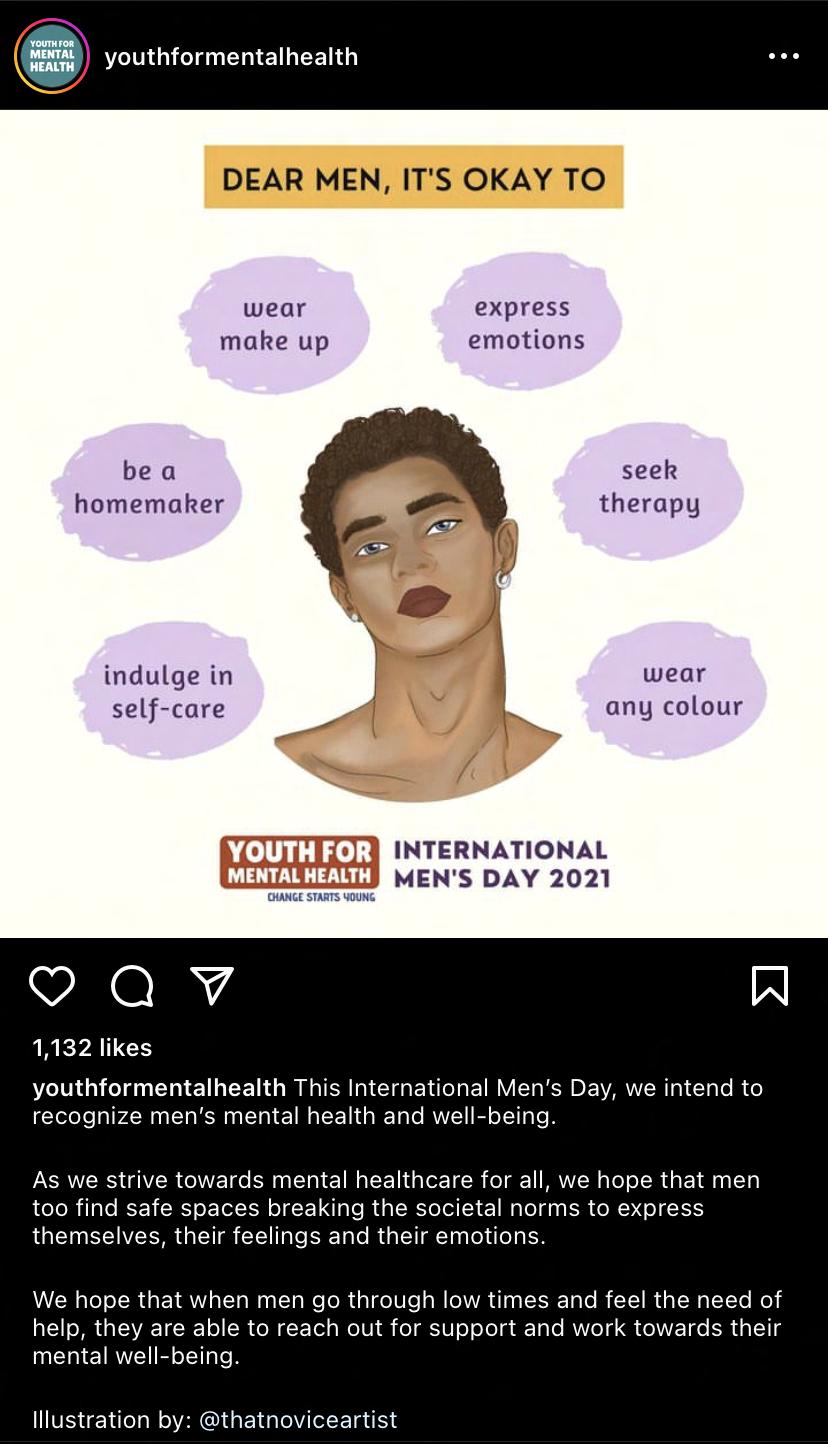Screen dimensions: 828x1444
Task: Open comments with the speech bubble icon
Action: coord(132,986)
